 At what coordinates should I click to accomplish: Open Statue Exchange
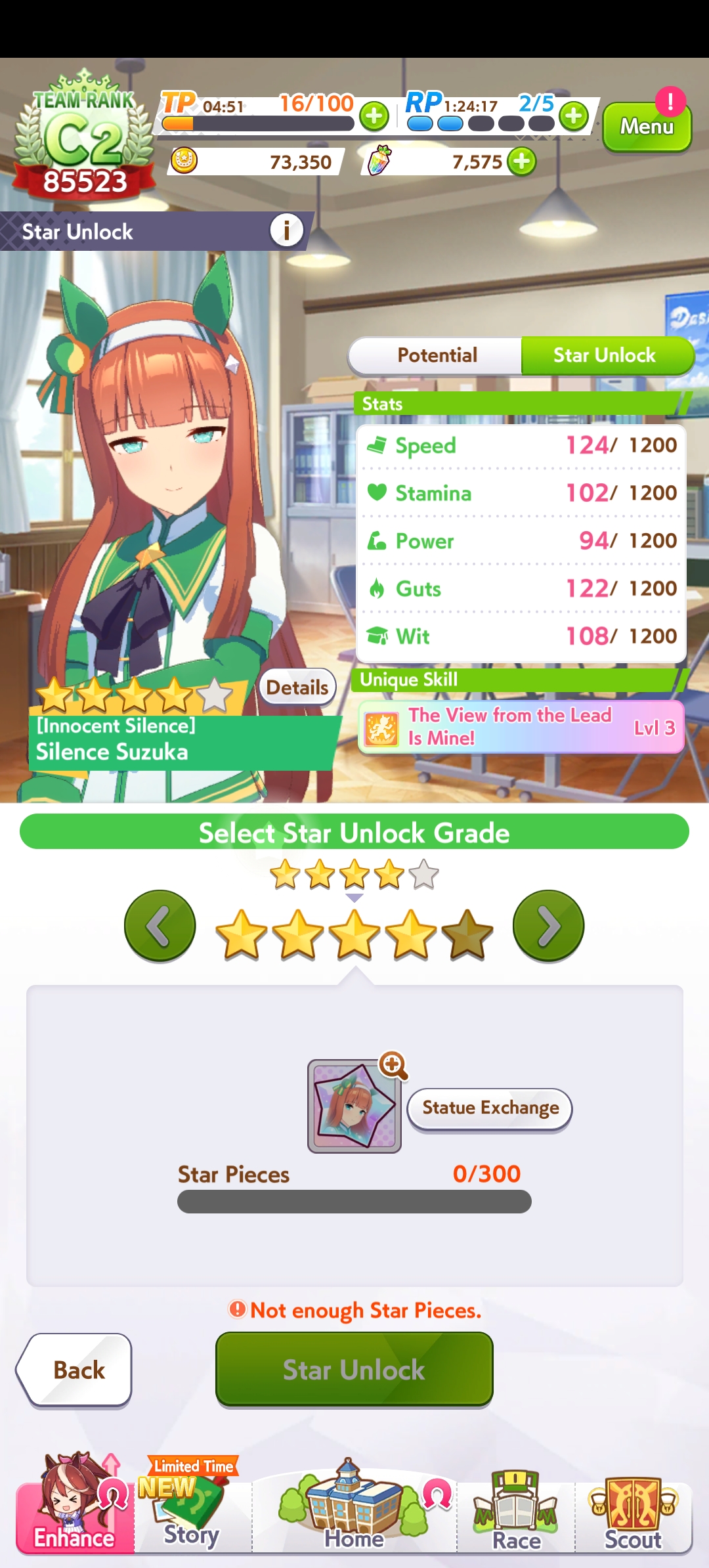tap(490, 1108)
